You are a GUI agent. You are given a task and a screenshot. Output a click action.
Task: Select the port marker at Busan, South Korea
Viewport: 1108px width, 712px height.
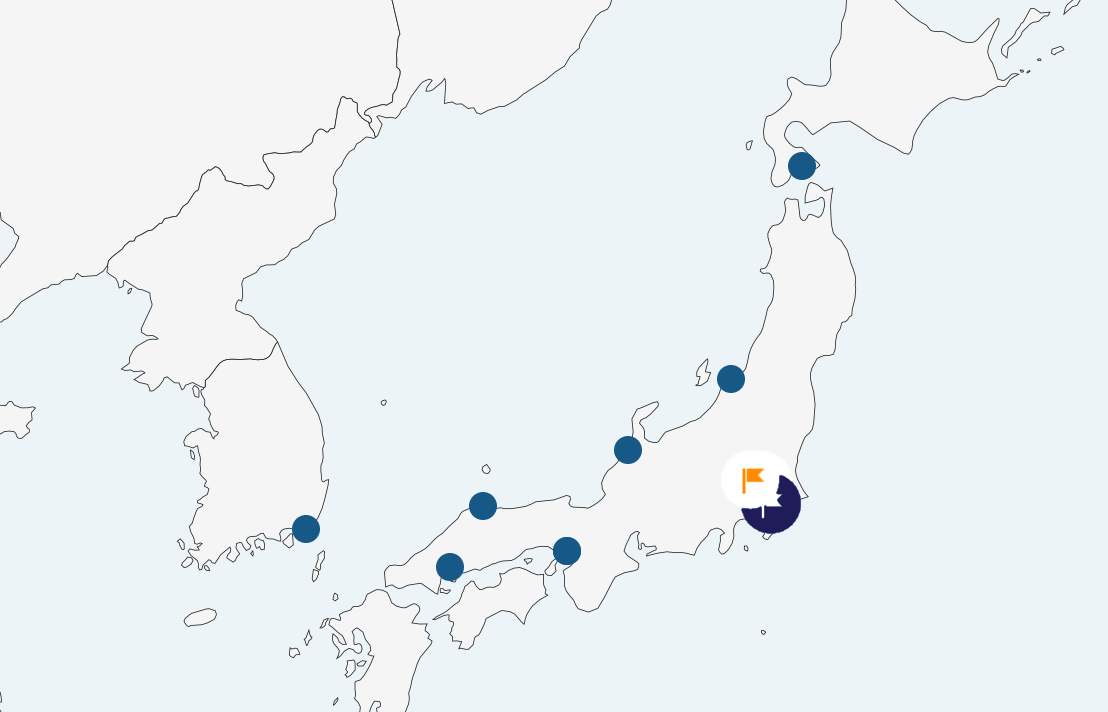[306, 529]
